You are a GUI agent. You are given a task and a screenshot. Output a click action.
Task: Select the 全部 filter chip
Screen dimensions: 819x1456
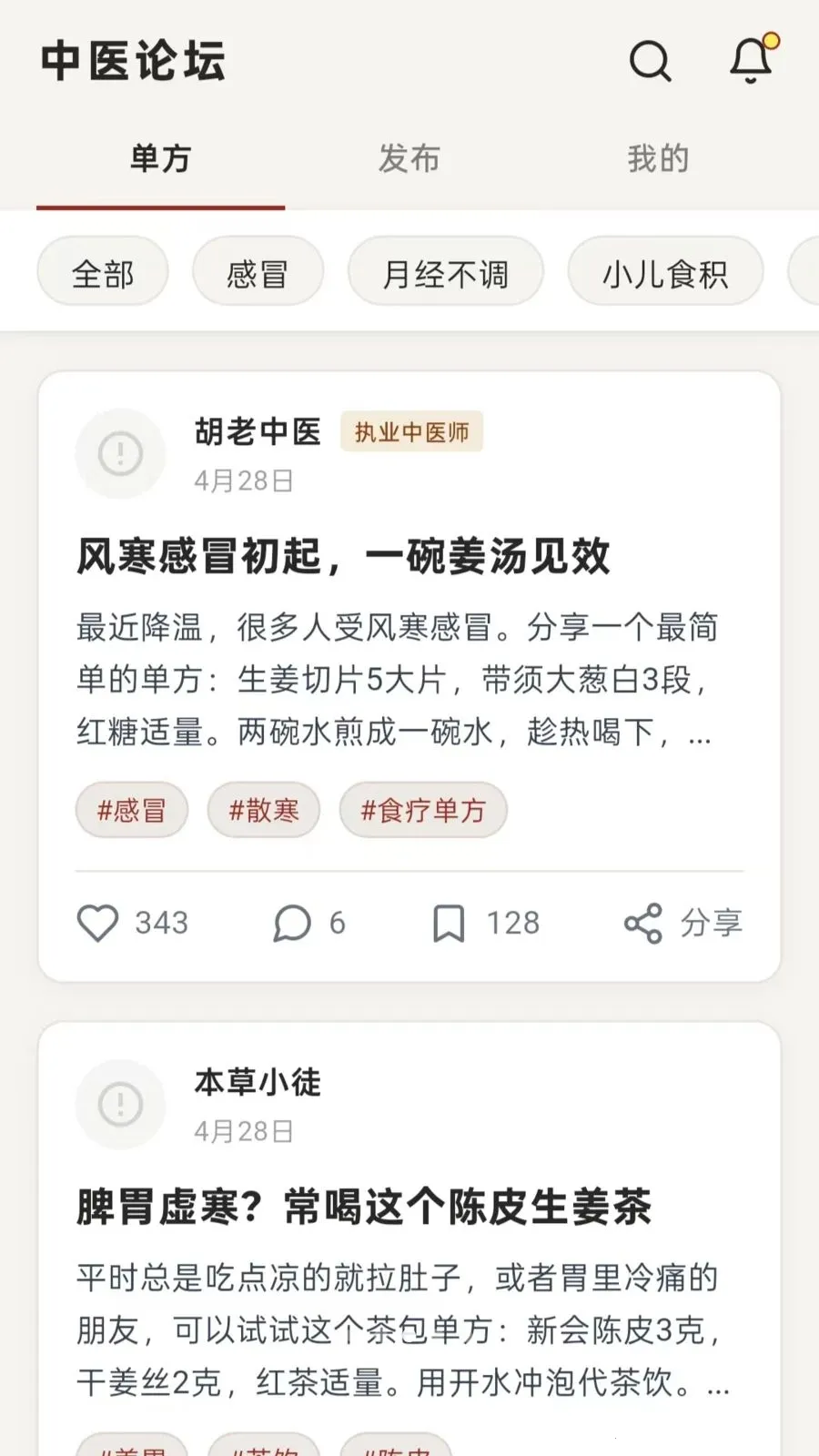coord(103,271)
